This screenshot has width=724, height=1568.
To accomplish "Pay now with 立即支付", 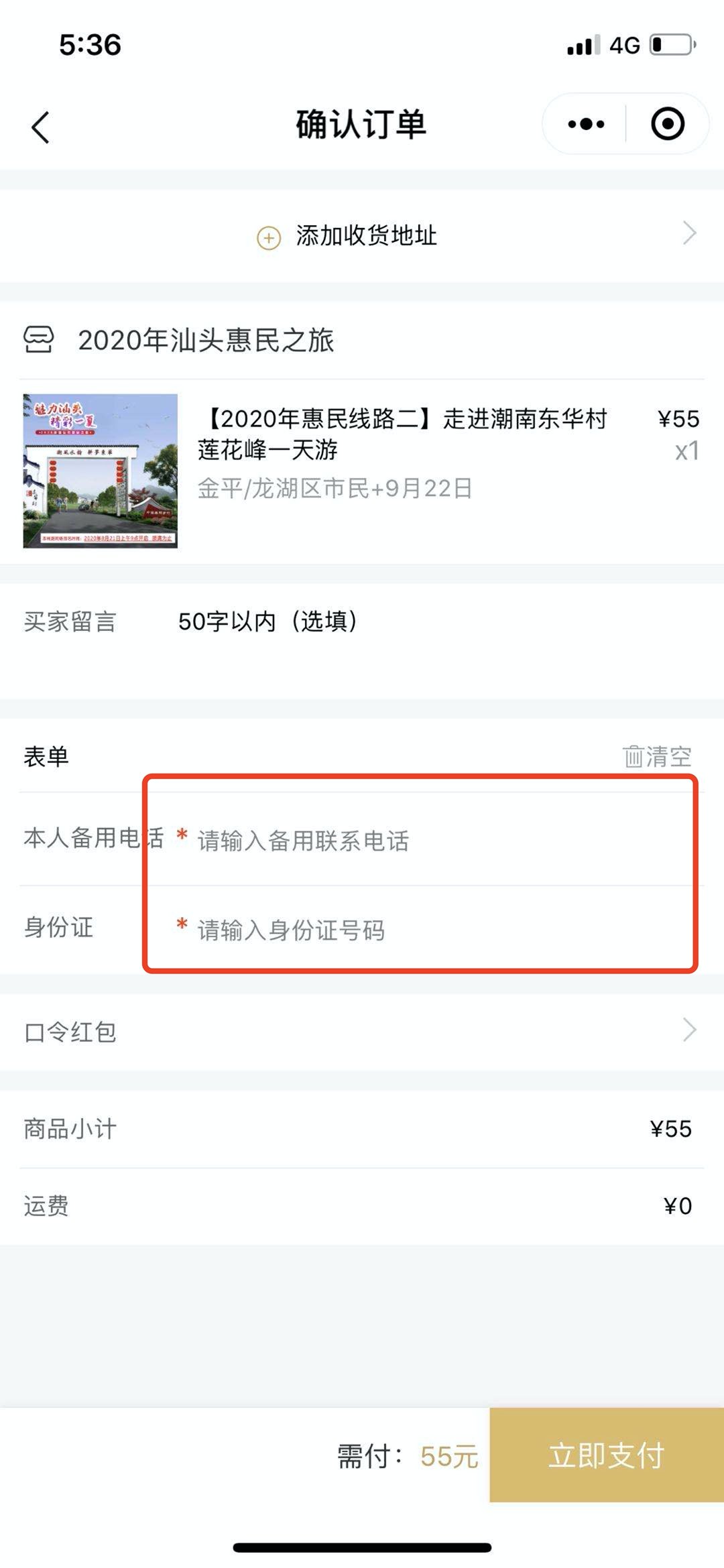I will (606, 1455).
